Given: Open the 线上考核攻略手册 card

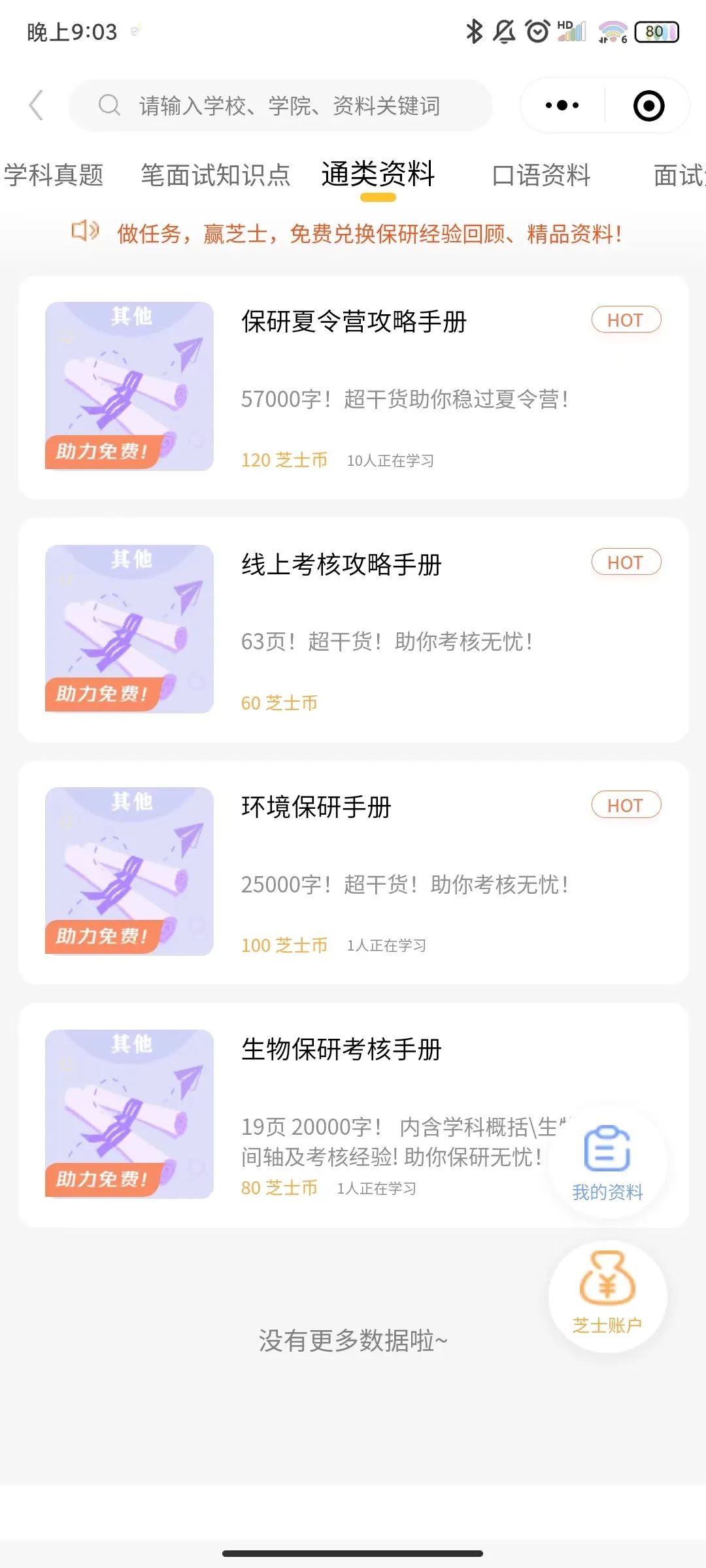Looking at the screenshot, I should [353, 630].
